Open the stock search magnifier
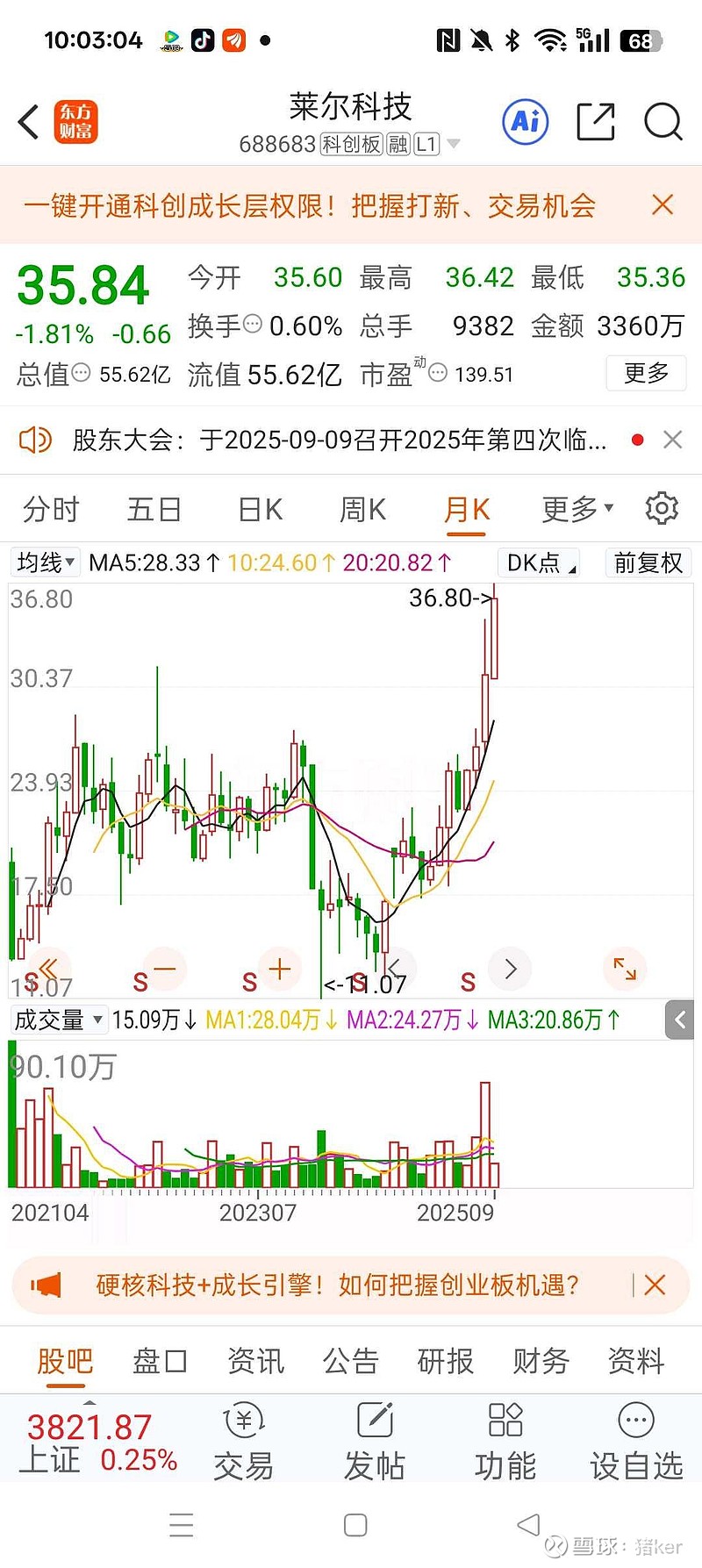 pos(663,122)
